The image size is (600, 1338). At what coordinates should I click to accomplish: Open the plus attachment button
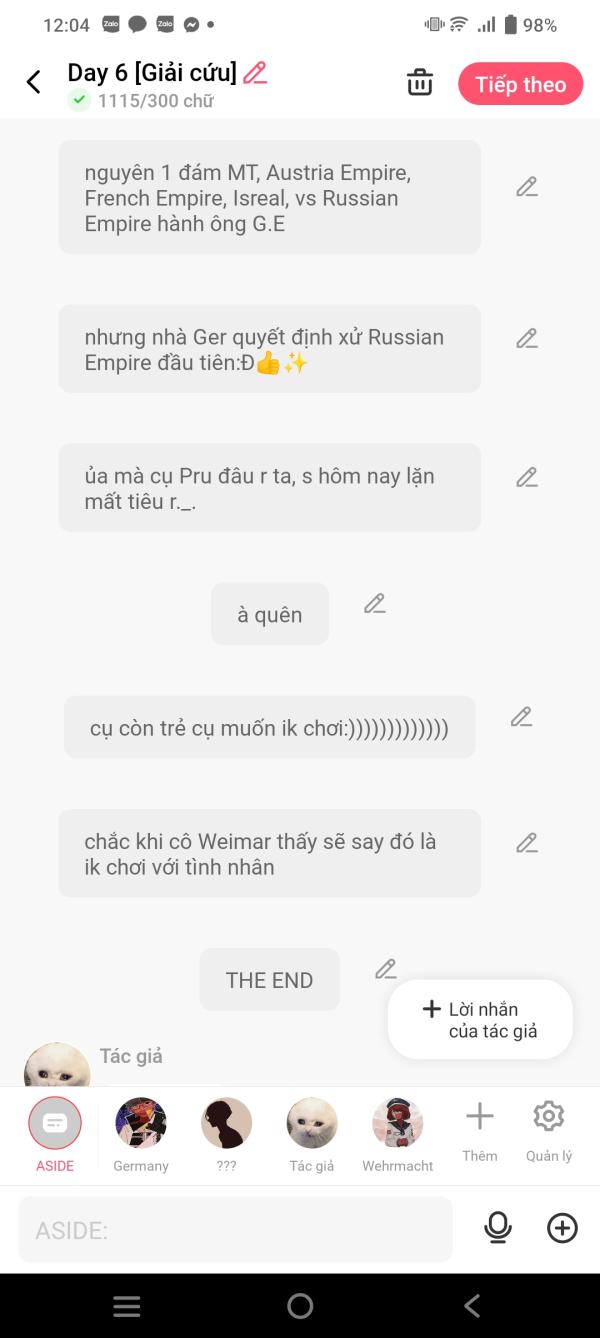pyautogui.click(x=562, y=1228)
